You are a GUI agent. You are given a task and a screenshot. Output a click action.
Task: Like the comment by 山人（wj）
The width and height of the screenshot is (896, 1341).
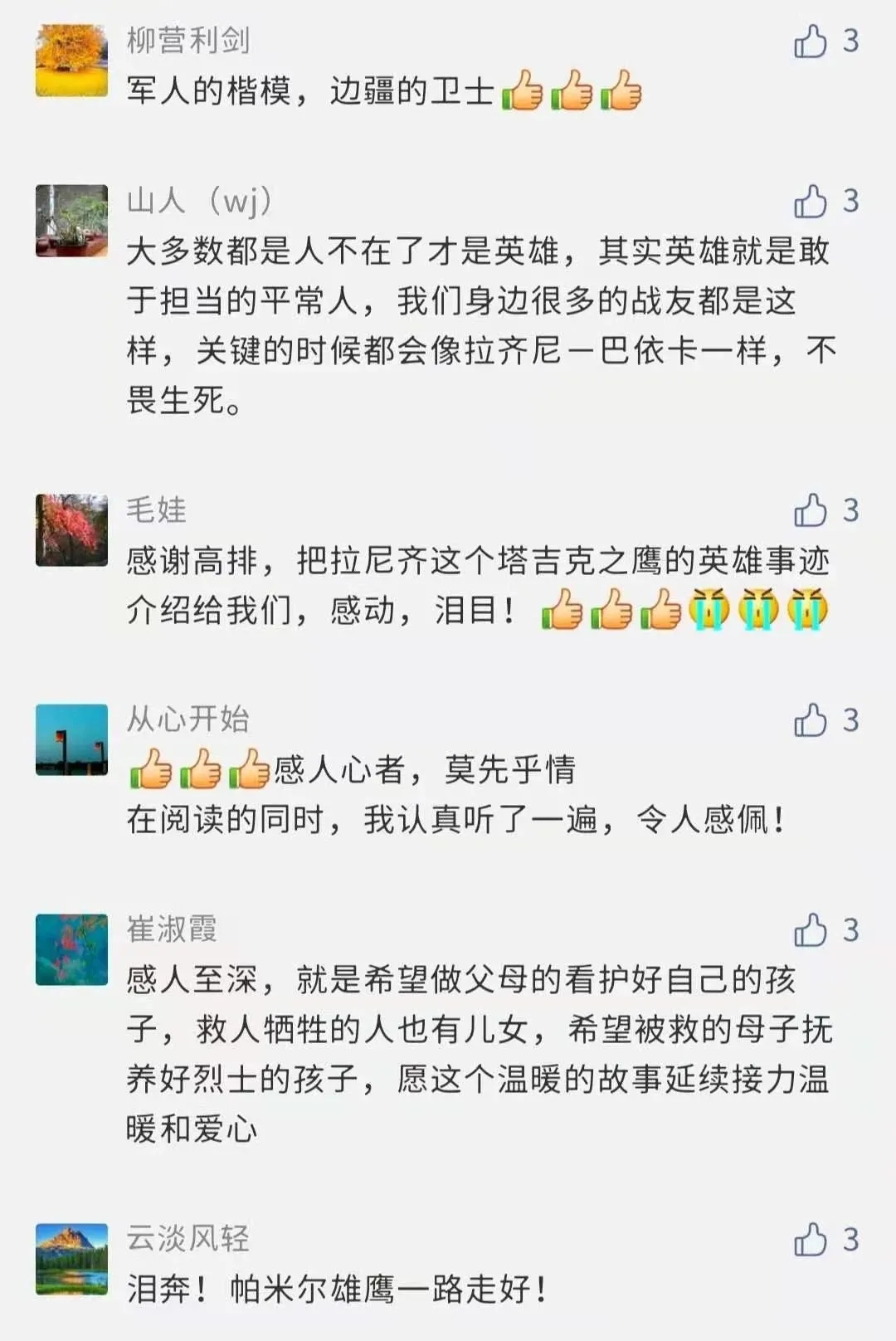[811, 201]
